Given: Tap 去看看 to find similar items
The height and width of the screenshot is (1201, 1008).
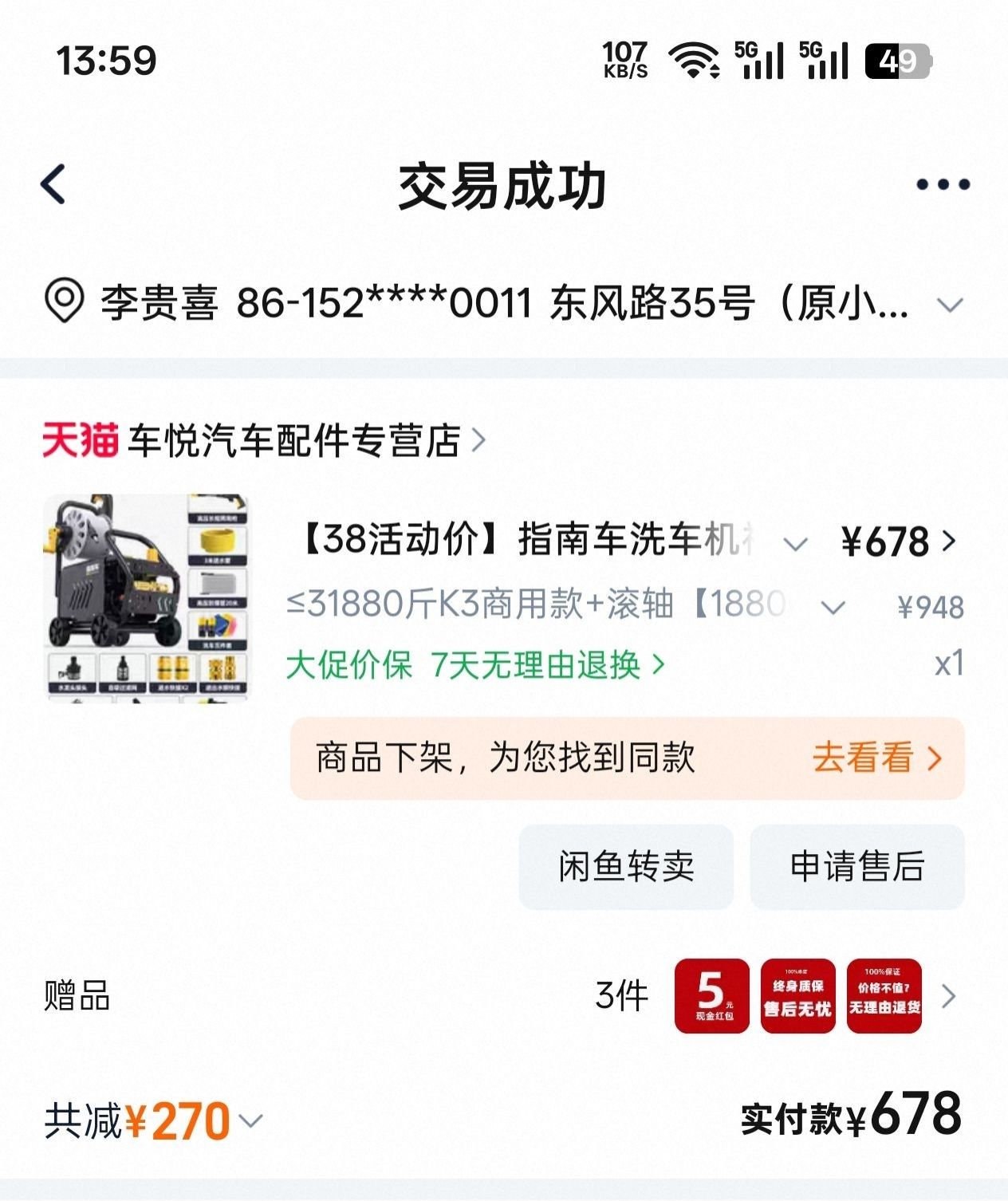Looking at the screenshot, I should click(876, 758).
